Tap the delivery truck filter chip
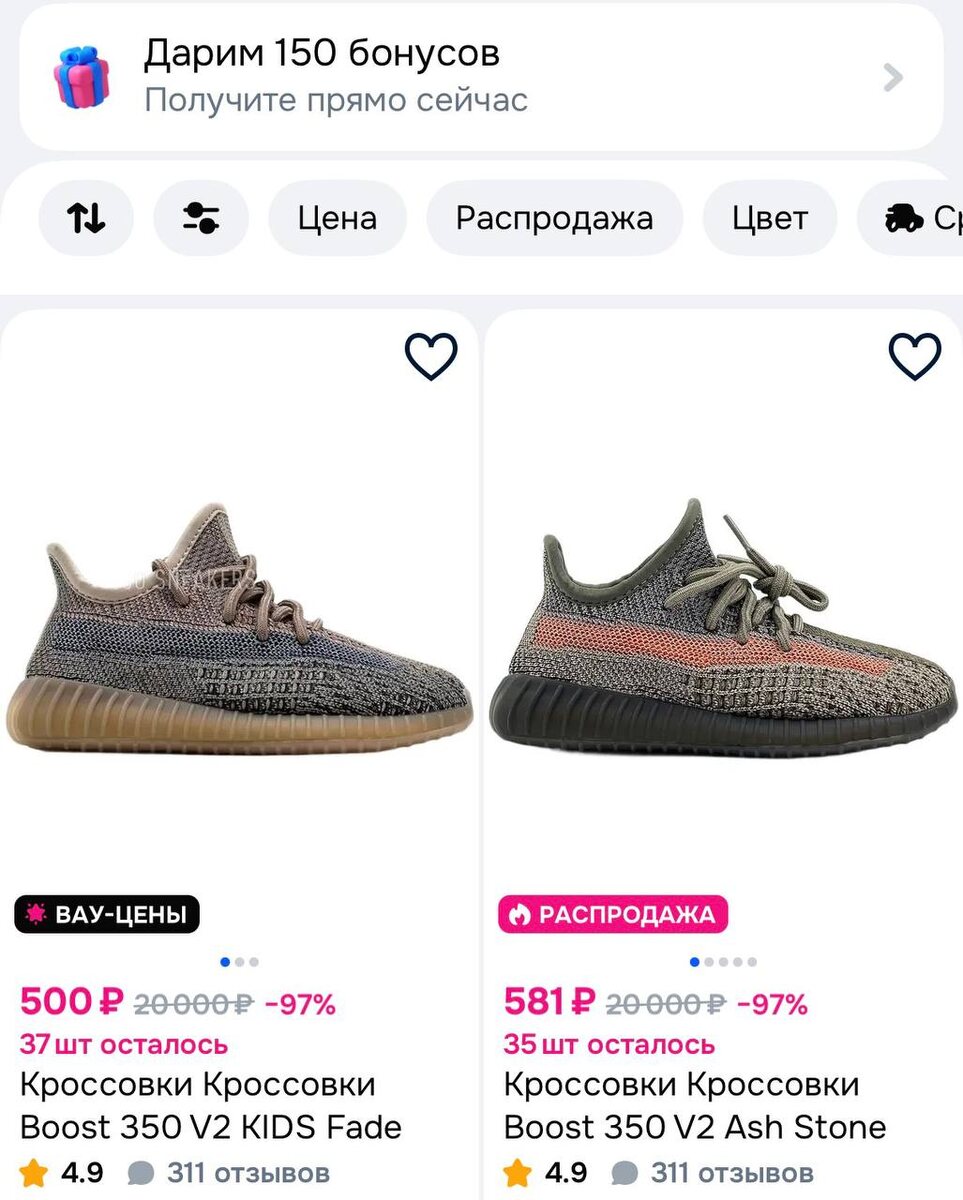 pos(910,218)
